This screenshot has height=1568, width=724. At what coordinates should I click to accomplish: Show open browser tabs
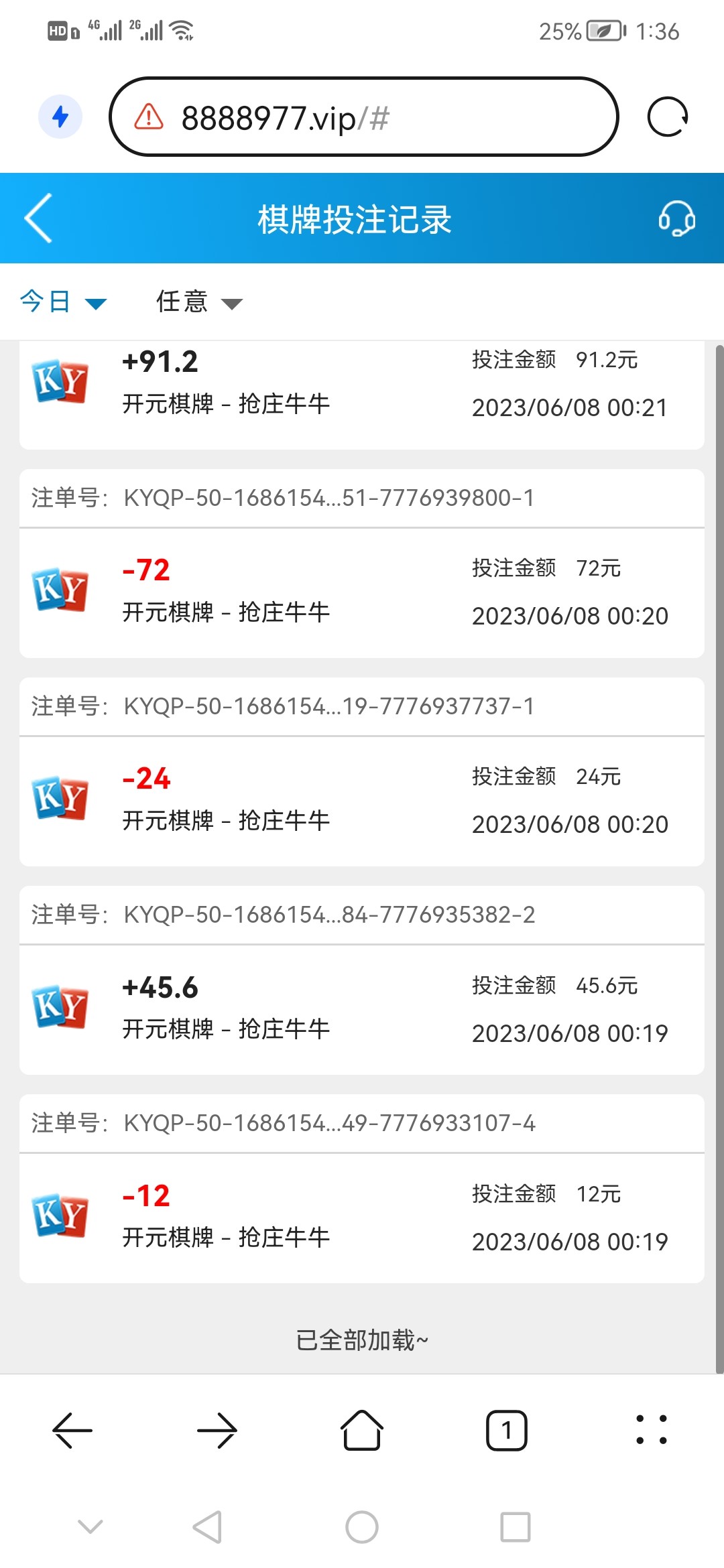(x=506, y=1430)
